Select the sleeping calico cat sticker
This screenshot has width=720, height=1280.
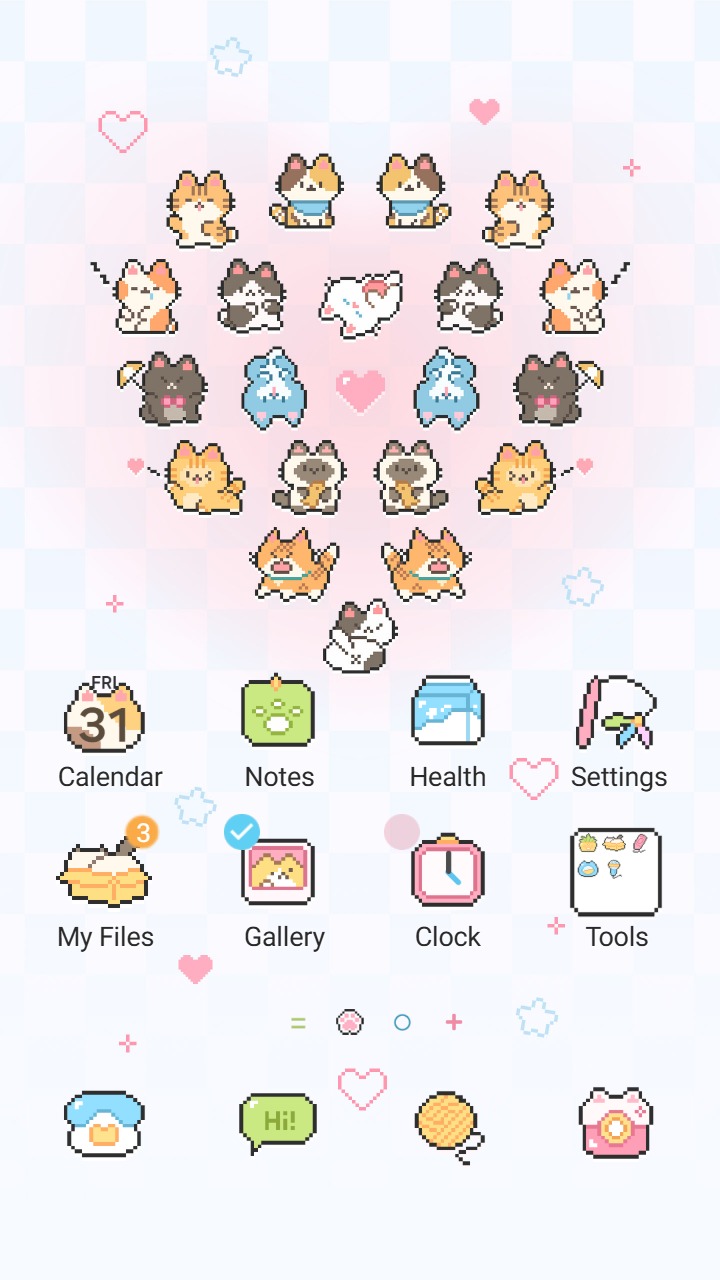[357, 633]
